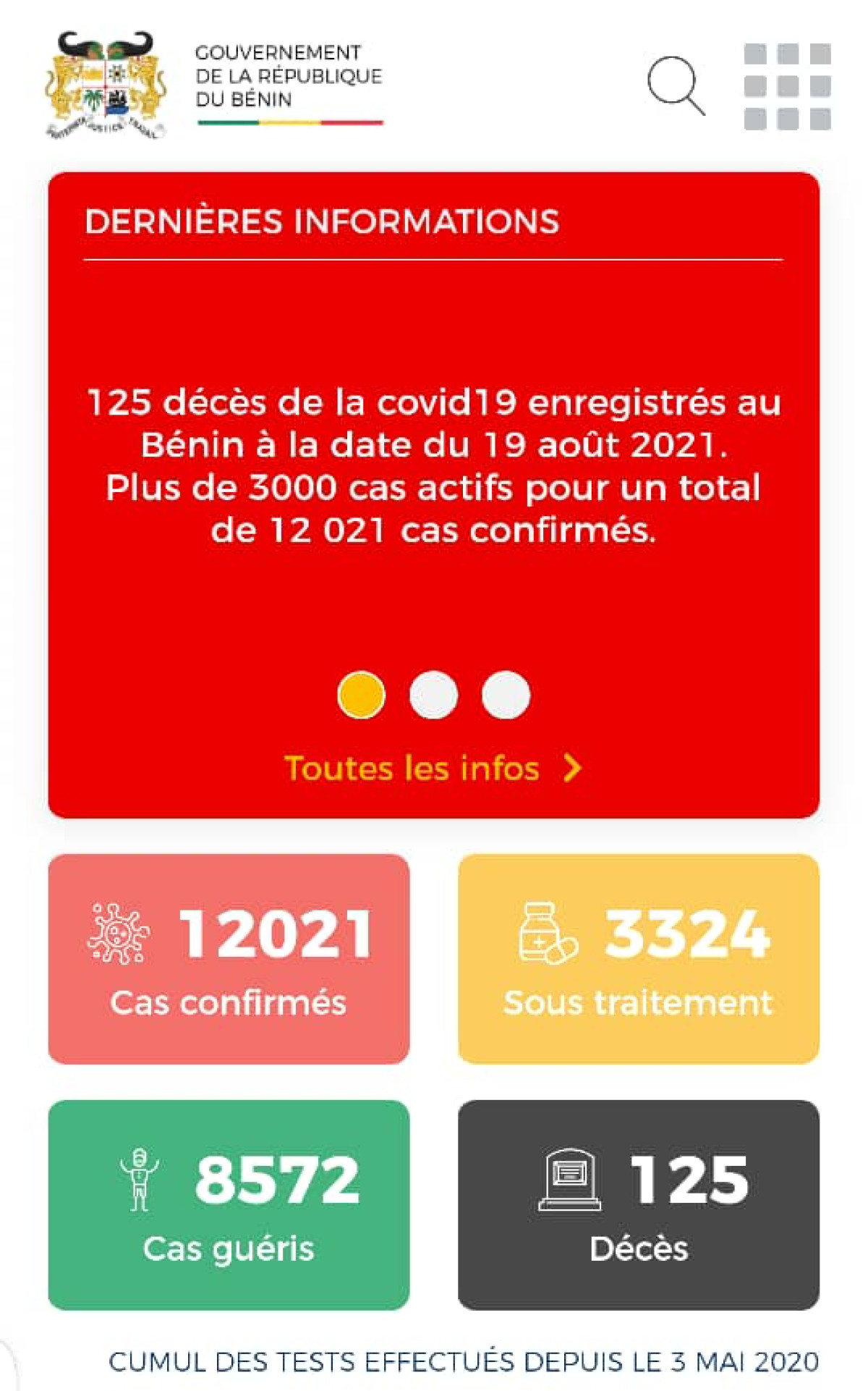Select the Dernières informations header

pos(322,223)
